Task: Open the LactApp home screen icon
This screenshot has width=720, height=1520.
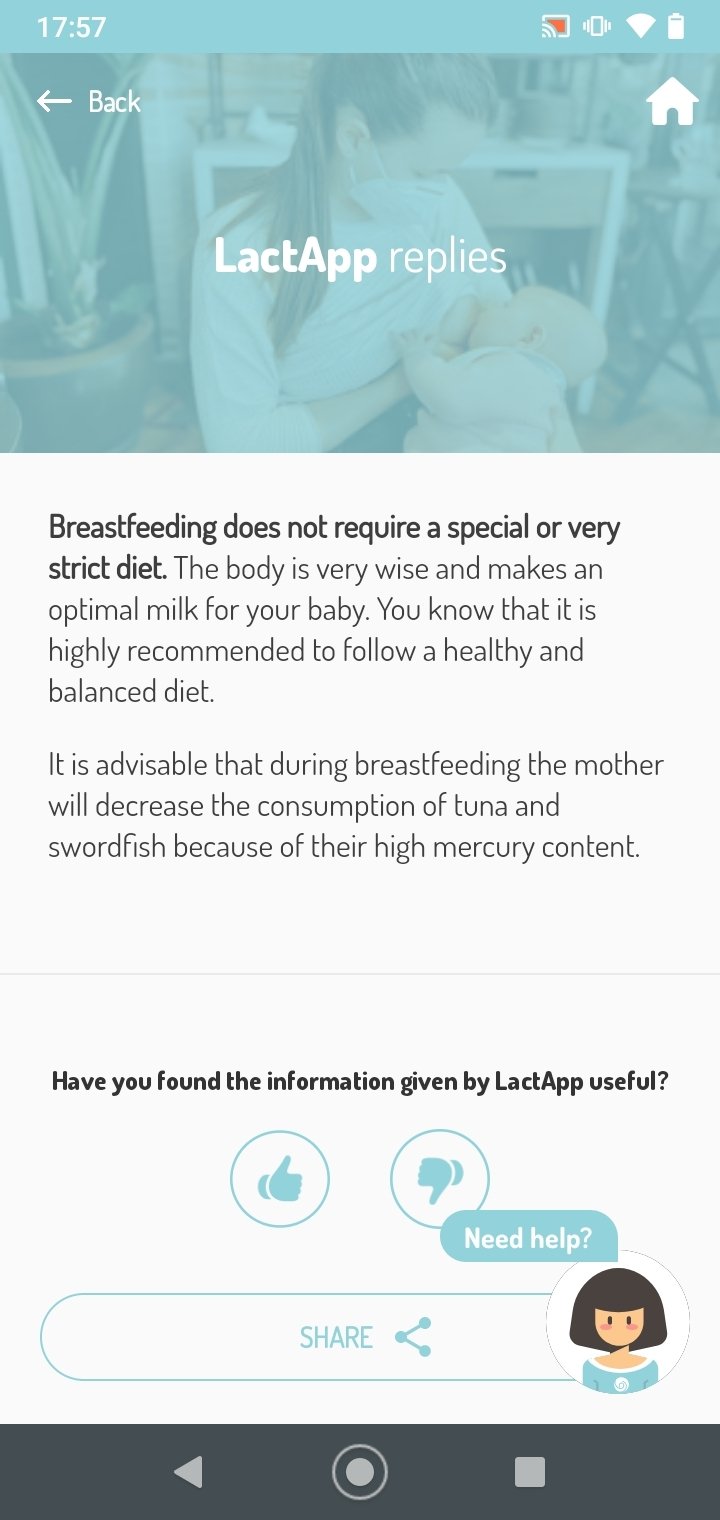Action: (x=671, y=102)
